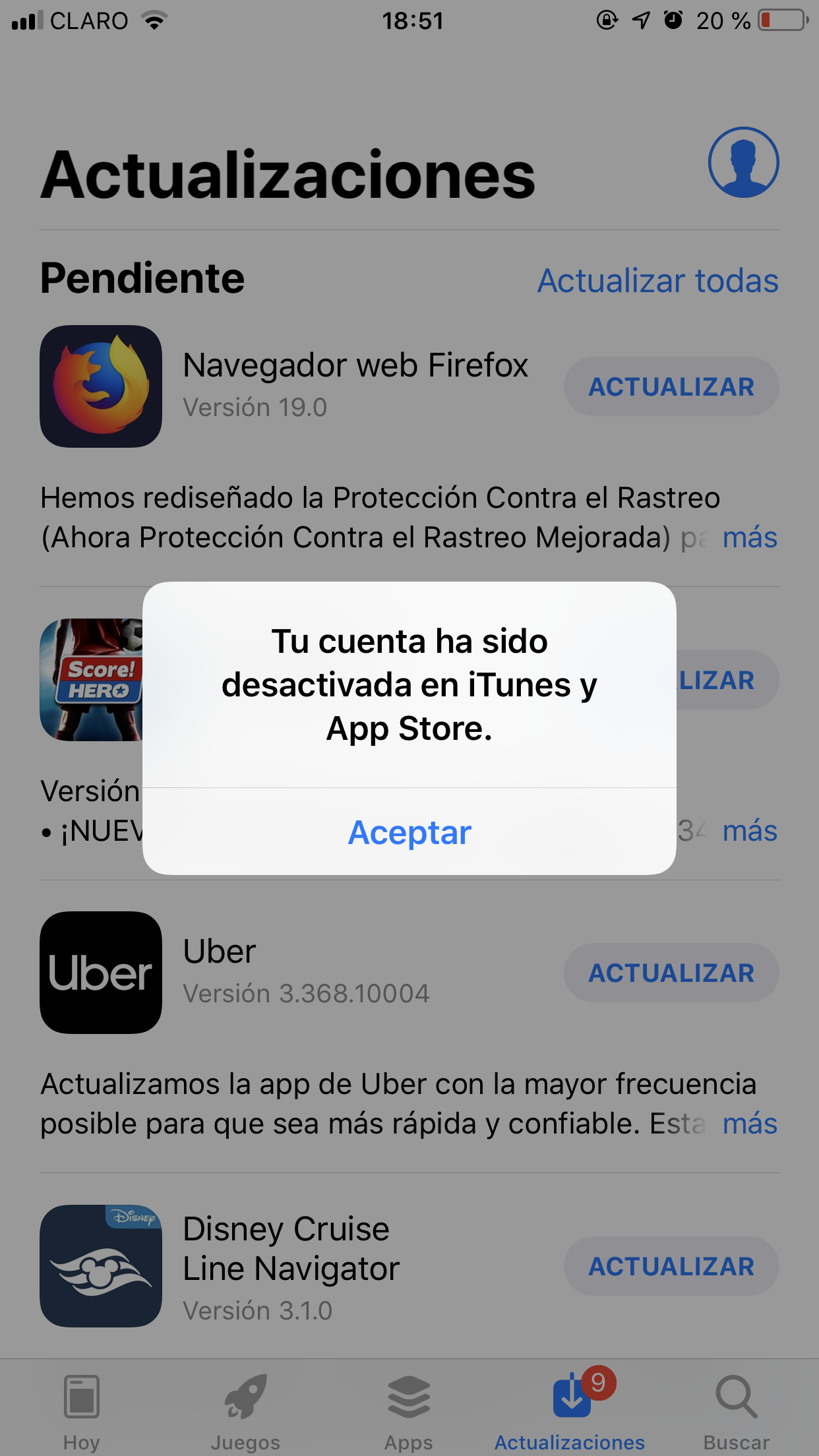Expand Firefox description with más
Viewport: 819px width, 1456px height.
[750, 538]
